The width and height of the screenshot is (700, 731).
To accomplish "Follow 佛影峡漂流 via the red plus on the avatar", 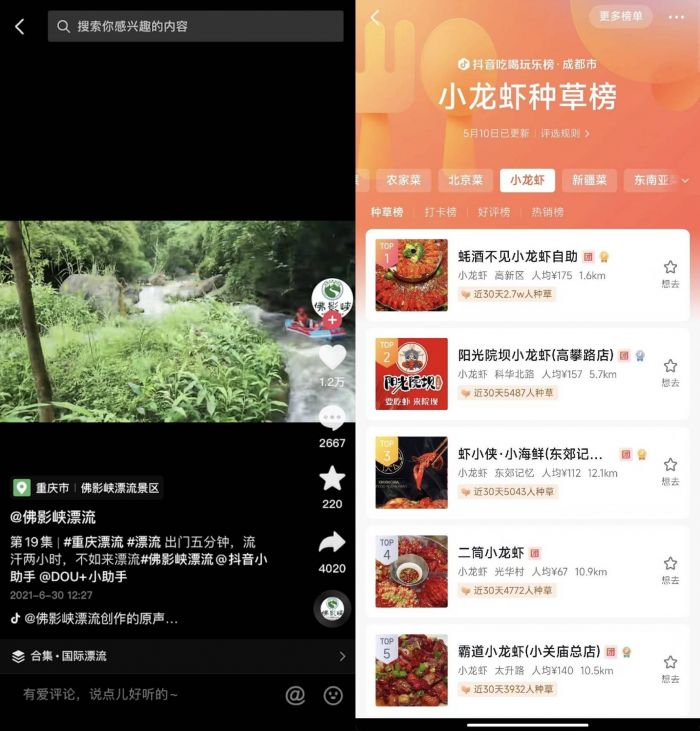I will pos(332,319).
